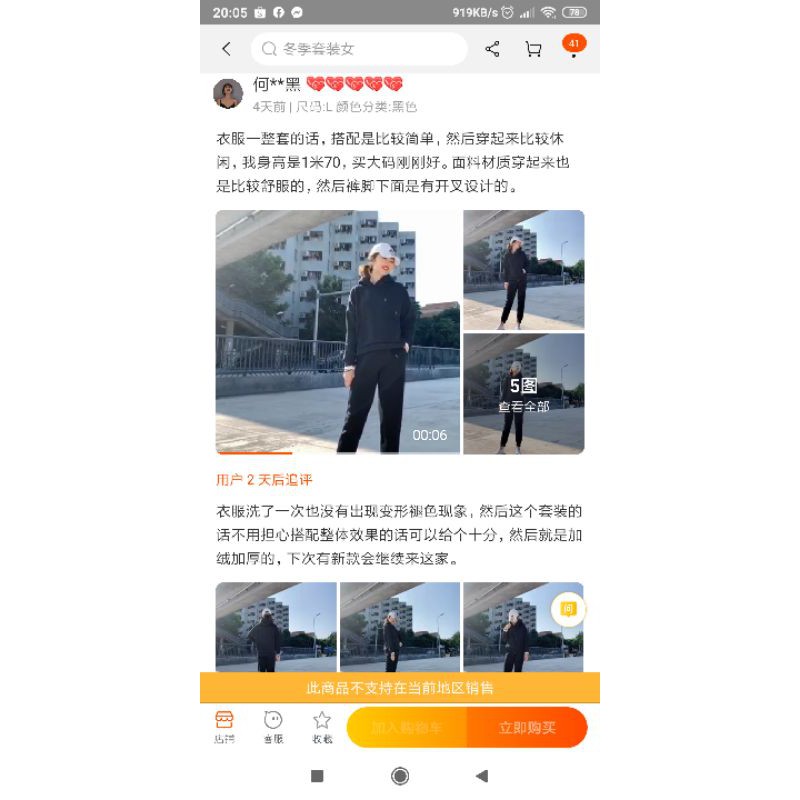Play the 00:06 review video
Viewport: 800px width, 800px height.
tap(337, 332)
